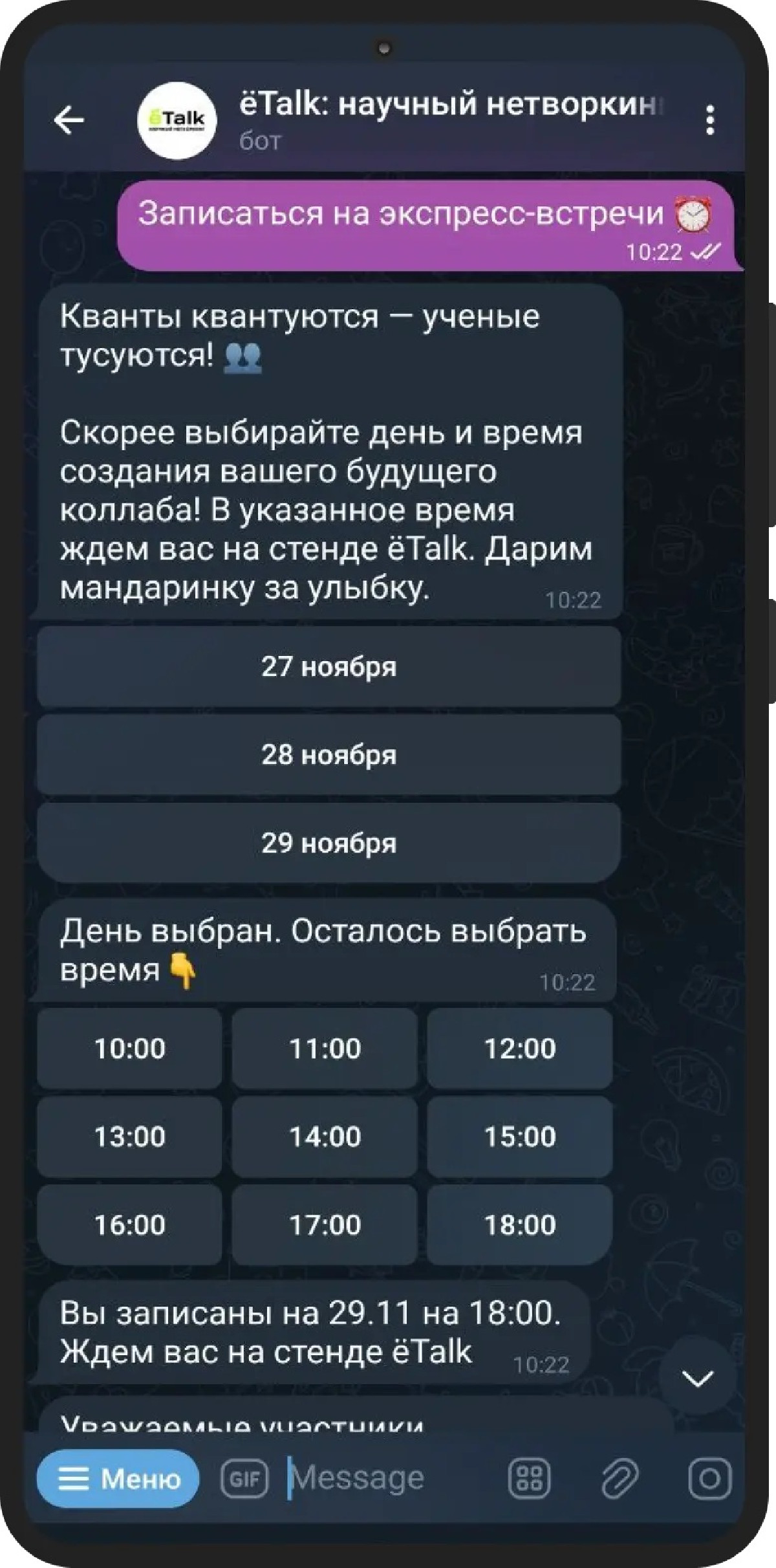Viewport: 776px width, 1568px height.
Task: Book the 18:00 time slot
Action: tap(520, 1224)
